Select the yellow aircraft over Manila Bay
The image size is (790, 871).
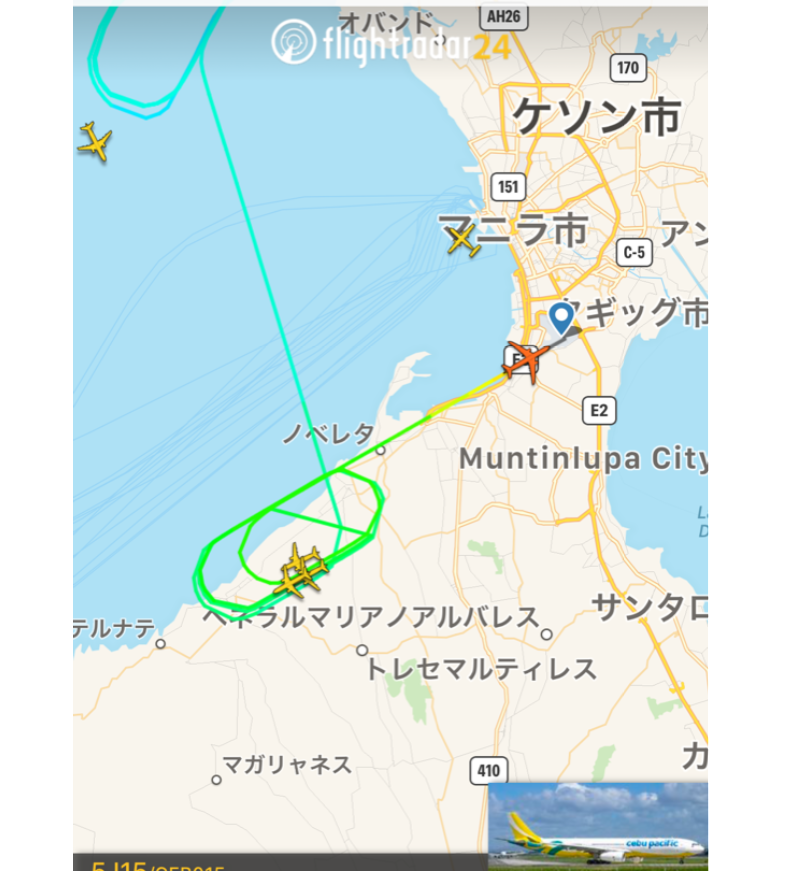point(94,141)
